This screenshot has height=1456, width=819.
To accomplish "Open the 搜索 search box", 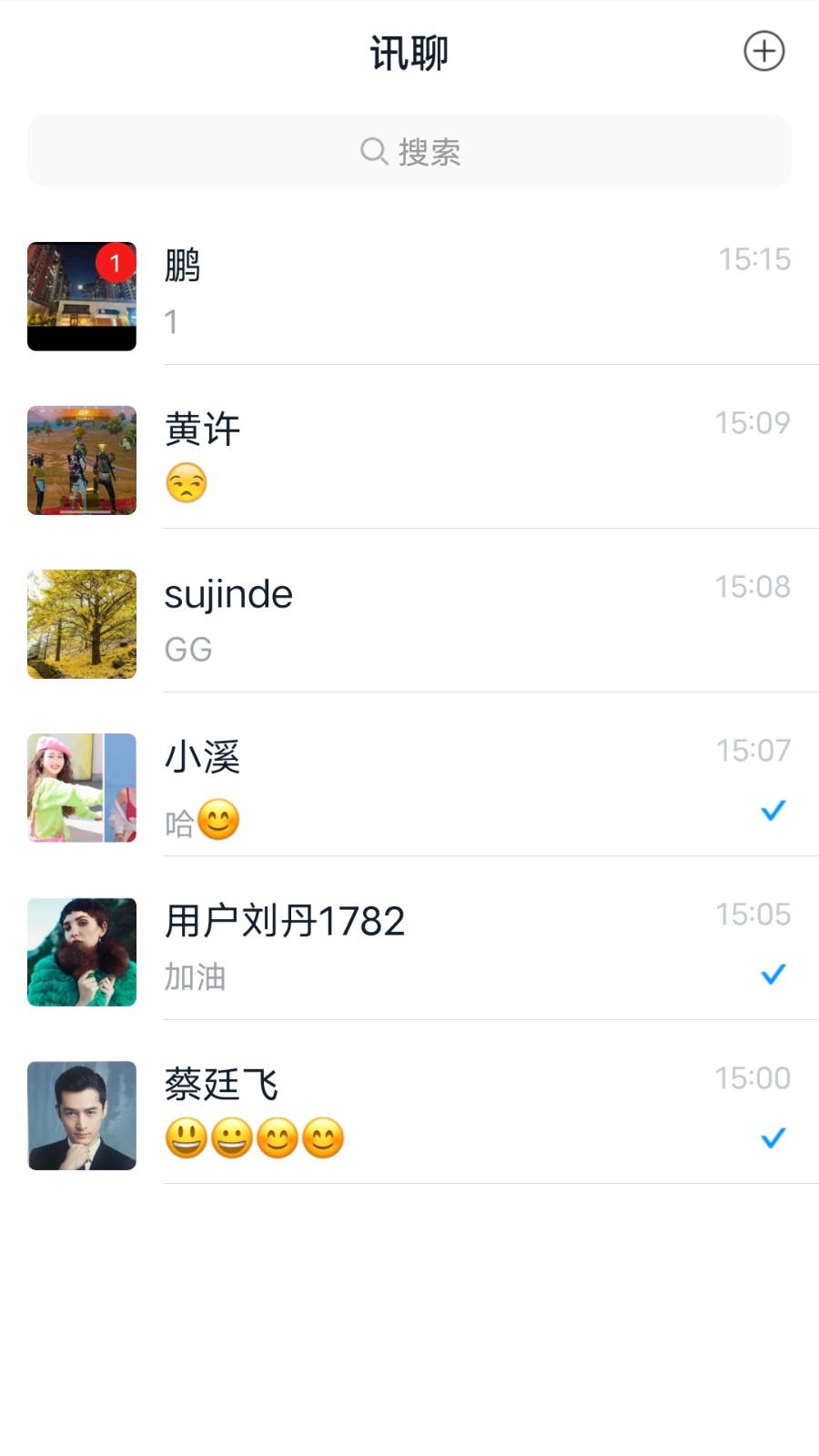I will 409,151.
